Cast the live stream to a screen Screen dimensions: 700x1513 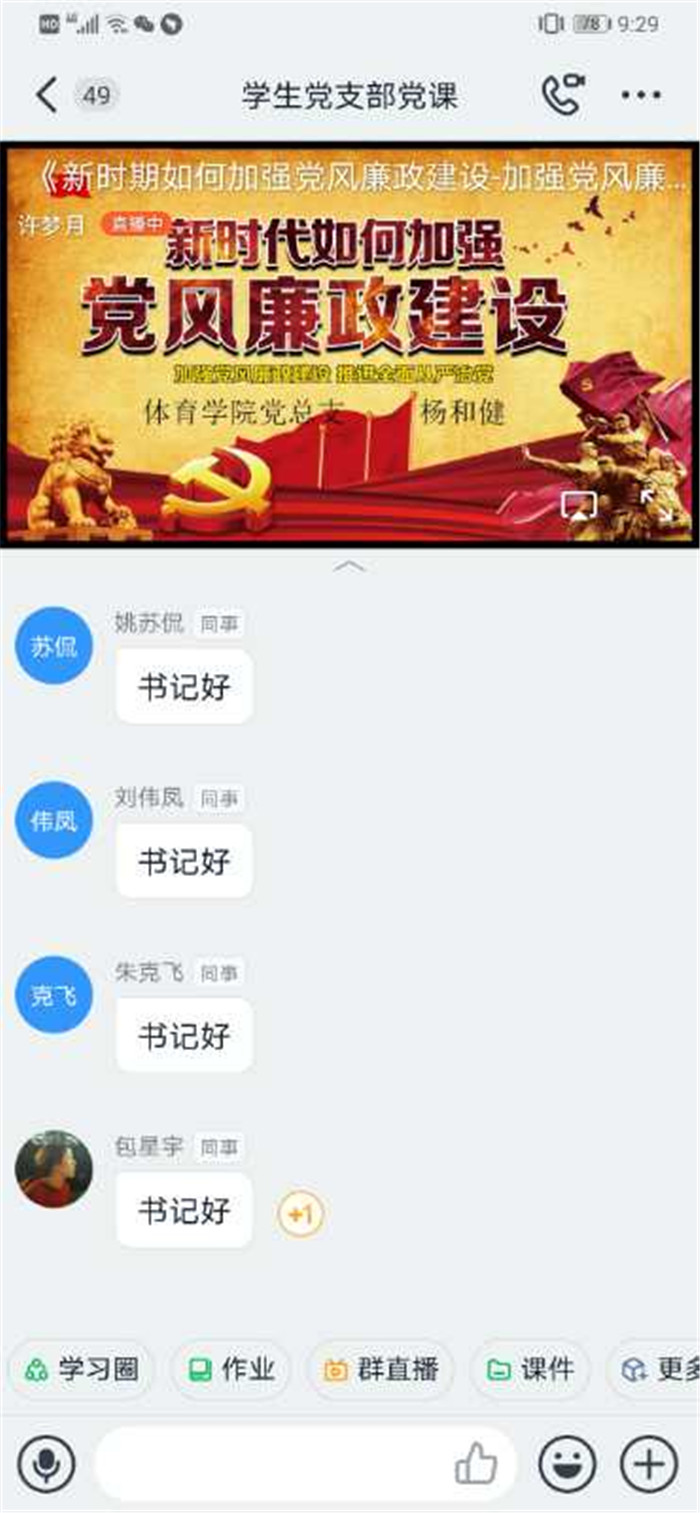tap(579, 505)
